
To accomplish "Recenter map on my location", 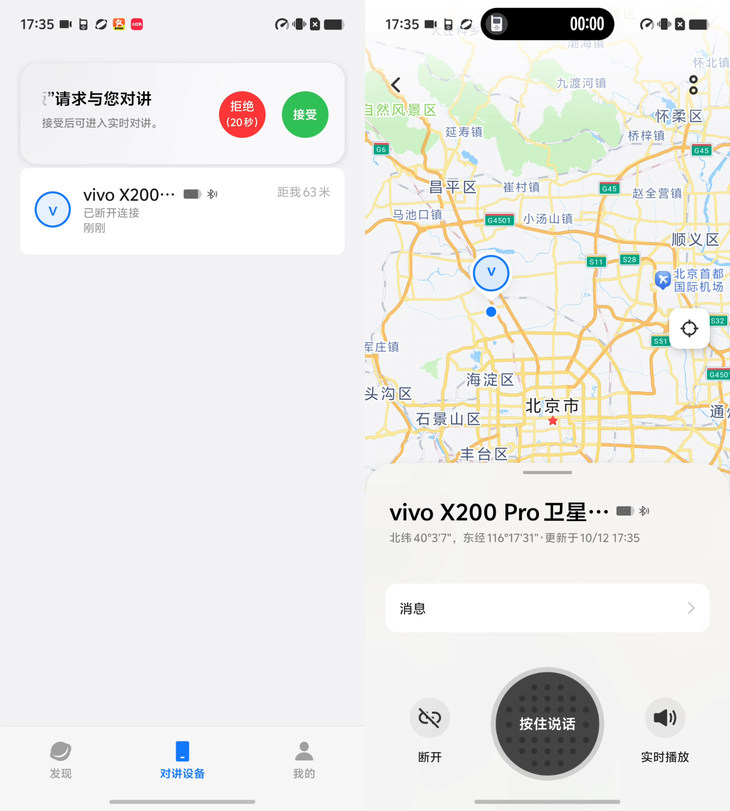I will tap(689, 329).
